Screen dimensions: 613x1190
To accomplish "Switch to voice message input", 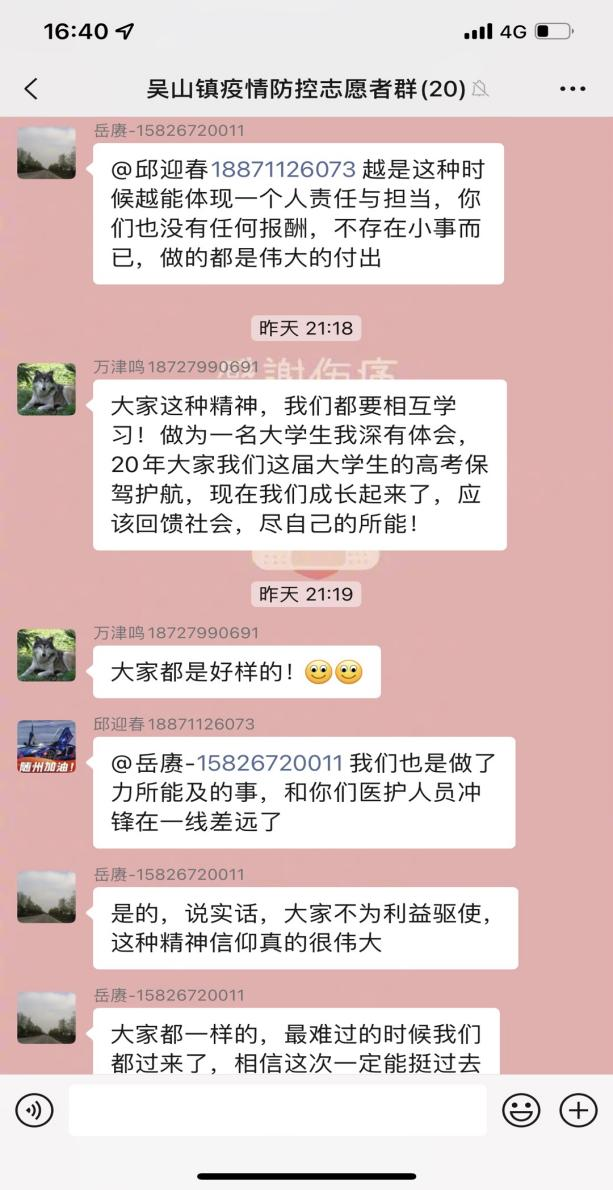I will pos(34,1110).
